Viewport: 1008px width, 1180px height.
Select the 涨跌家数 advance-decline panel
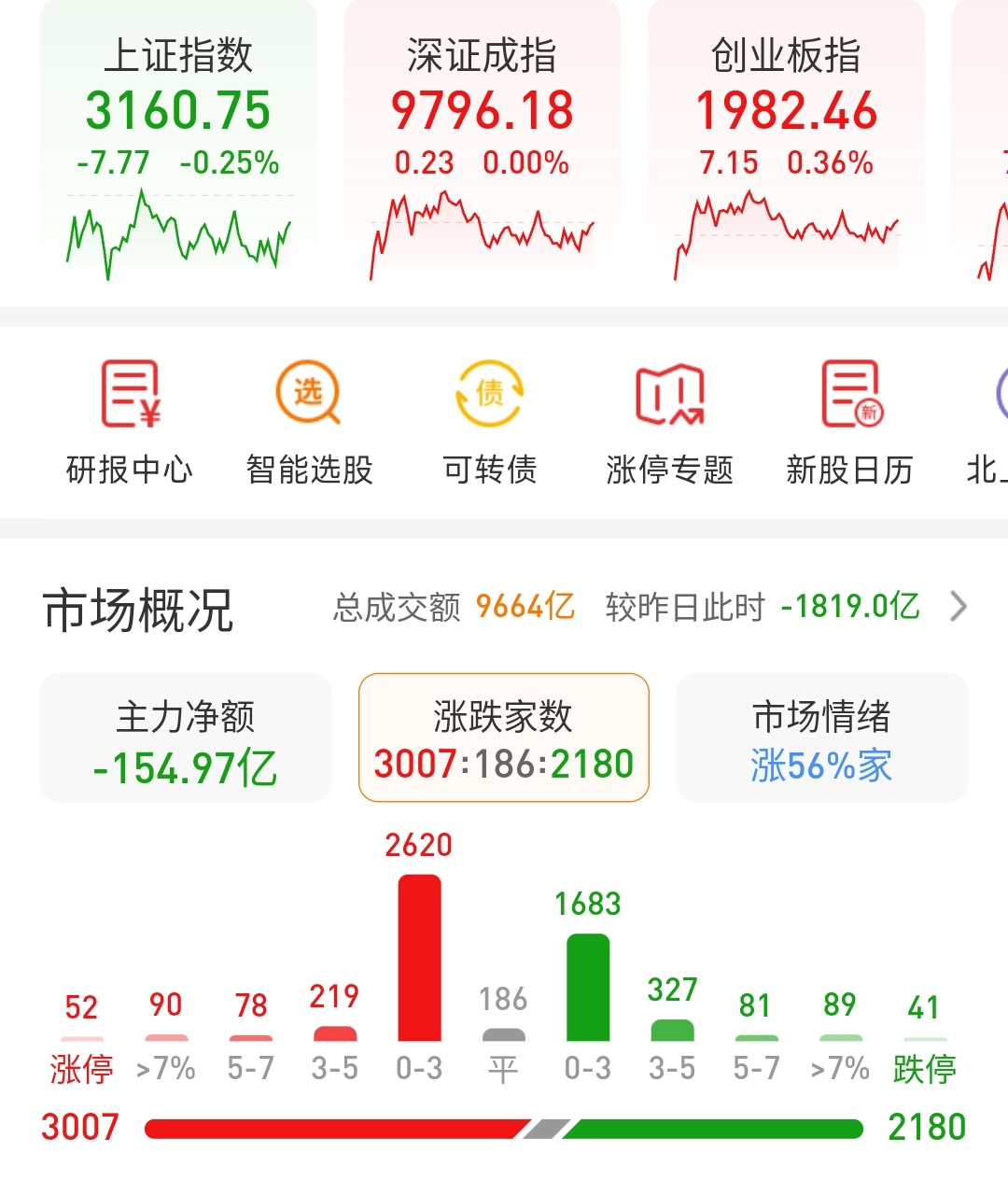click(x=502, y=737)
